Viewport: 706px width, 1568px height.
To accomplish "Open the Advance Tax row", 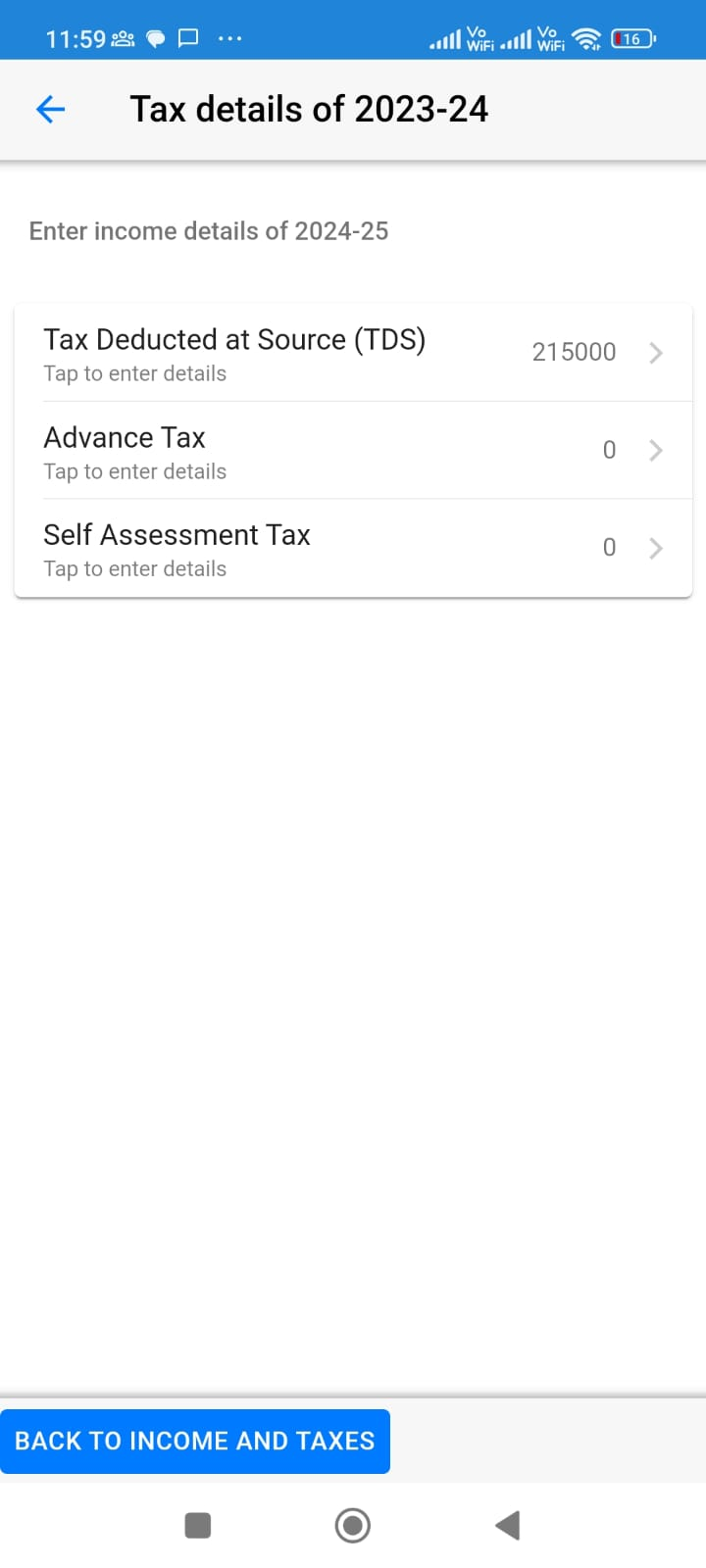I will point(353,451).
